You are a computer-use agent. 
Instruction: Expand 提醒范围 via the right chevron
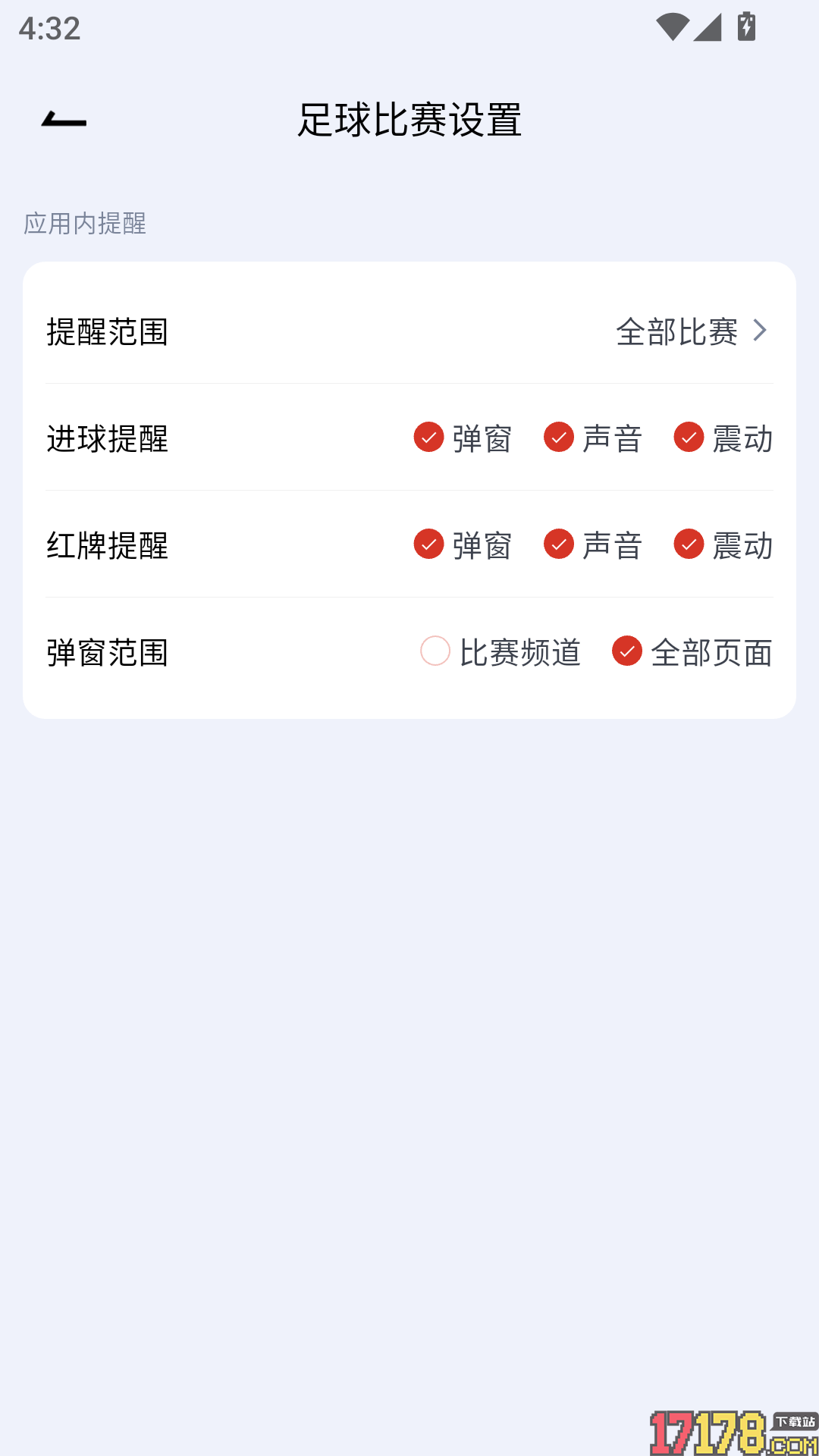(x=762, y=331)
